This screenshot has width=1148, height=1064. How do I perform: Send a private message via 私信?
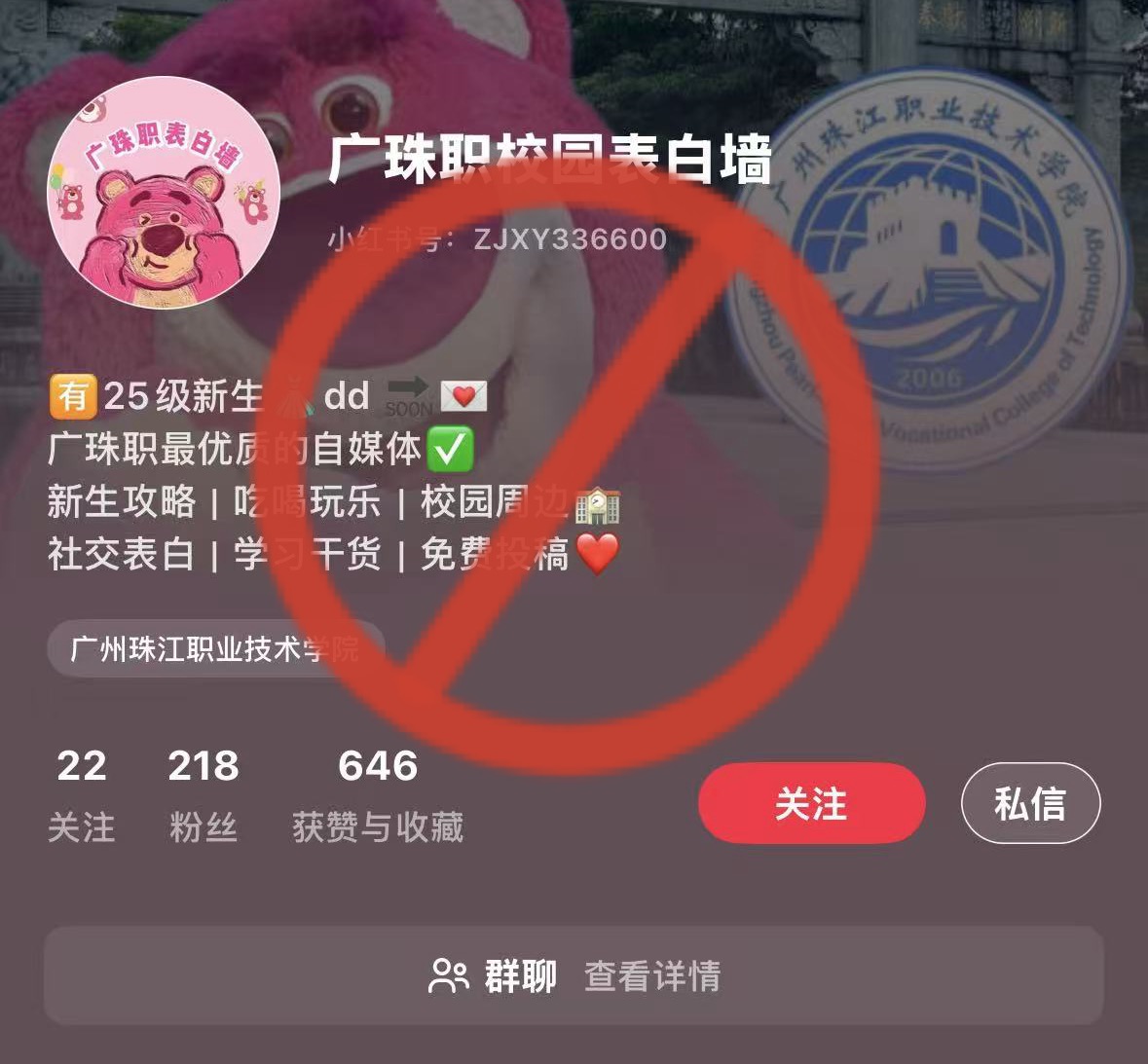[1030, 803]
